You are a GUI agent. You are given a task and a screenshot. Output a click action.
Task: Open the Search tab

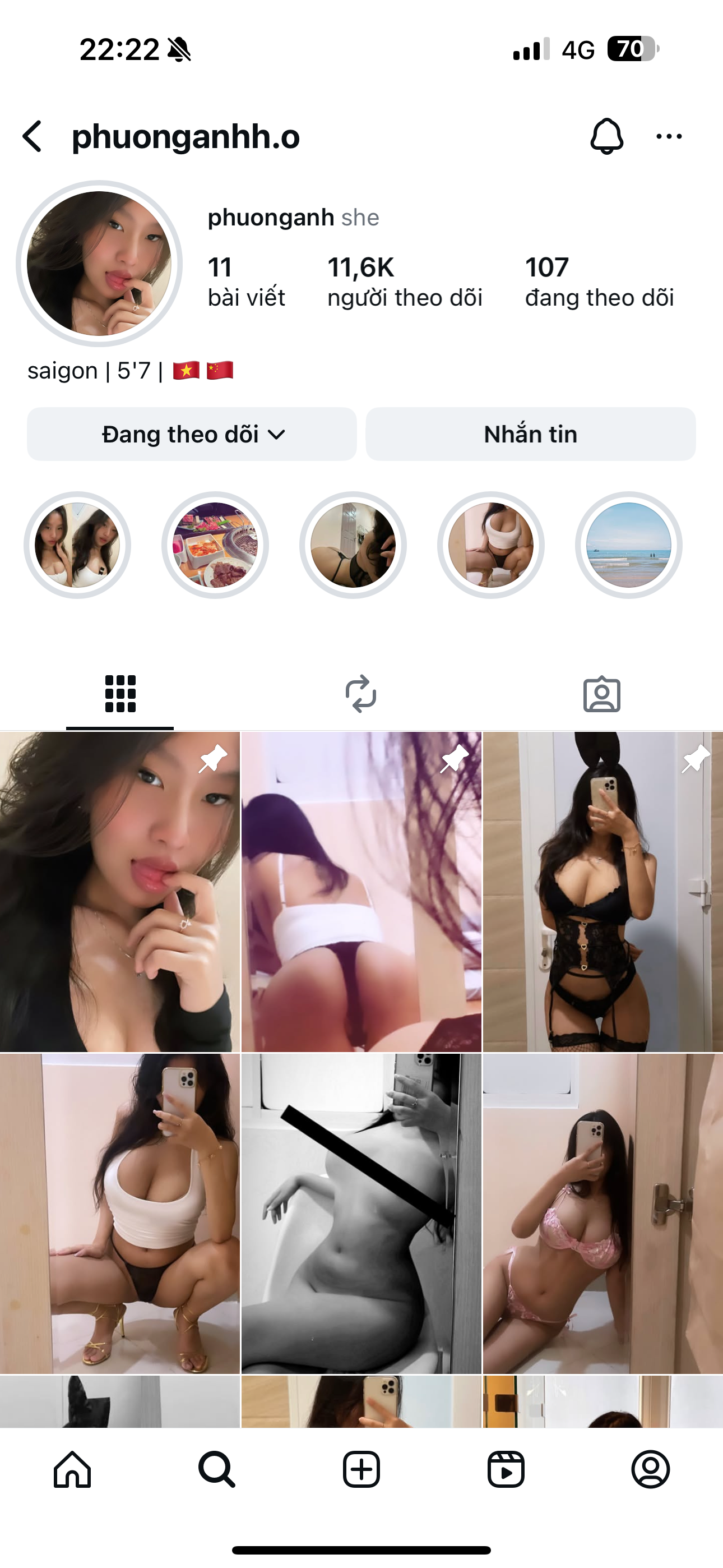(x=217, y=1469)
